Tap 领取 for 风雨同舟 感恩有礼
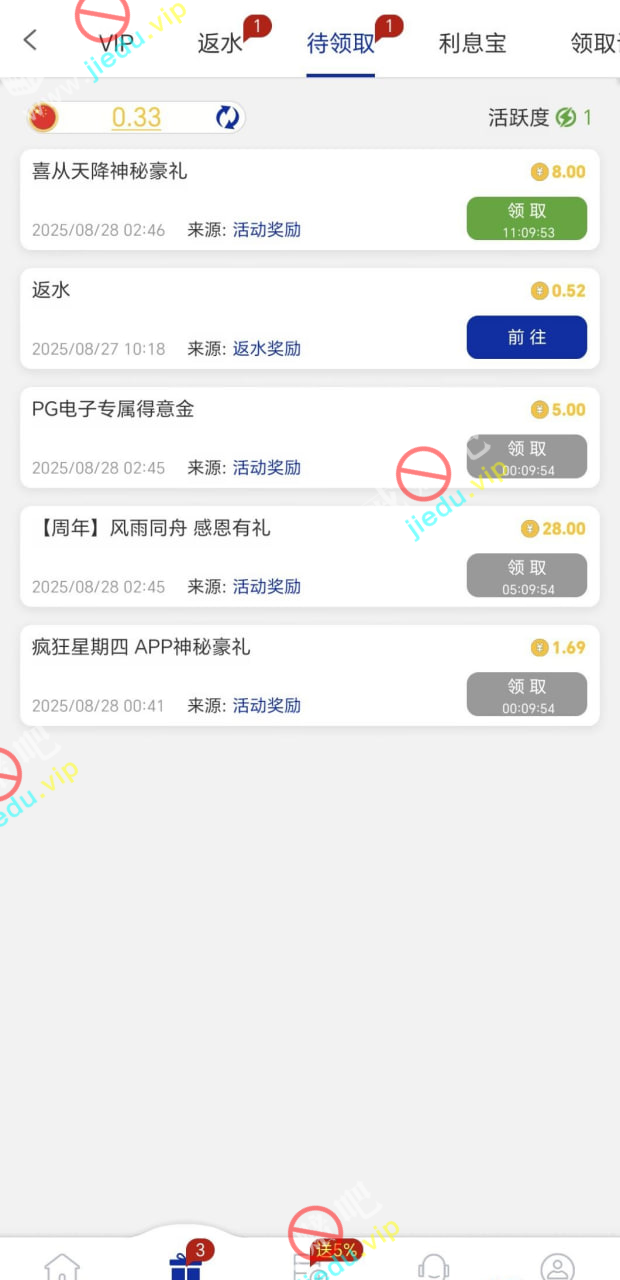This screenshot has width=620, height=1280. click(x=526, y=575)
